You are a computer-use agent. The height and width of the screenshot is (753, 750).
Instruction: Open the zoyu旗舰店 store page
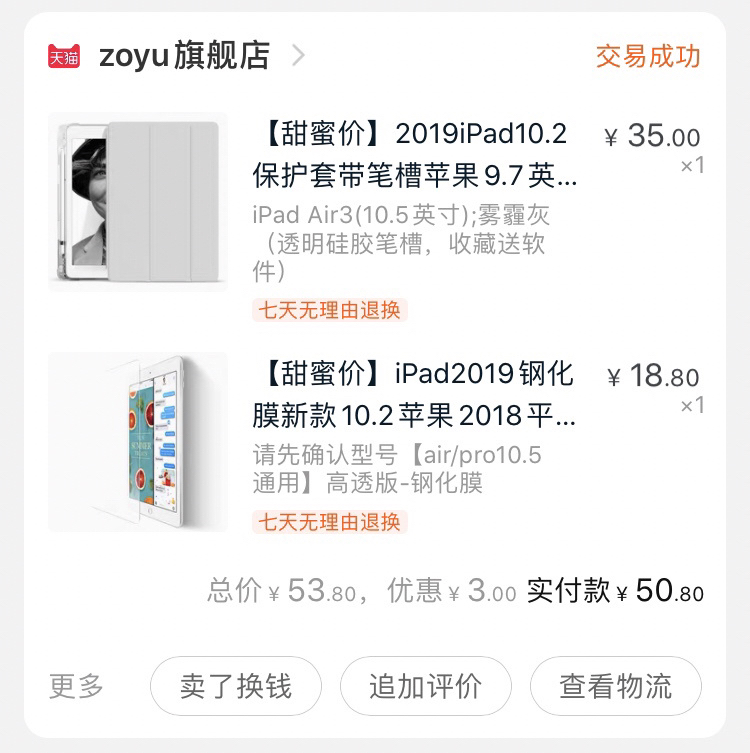[185, 56]
